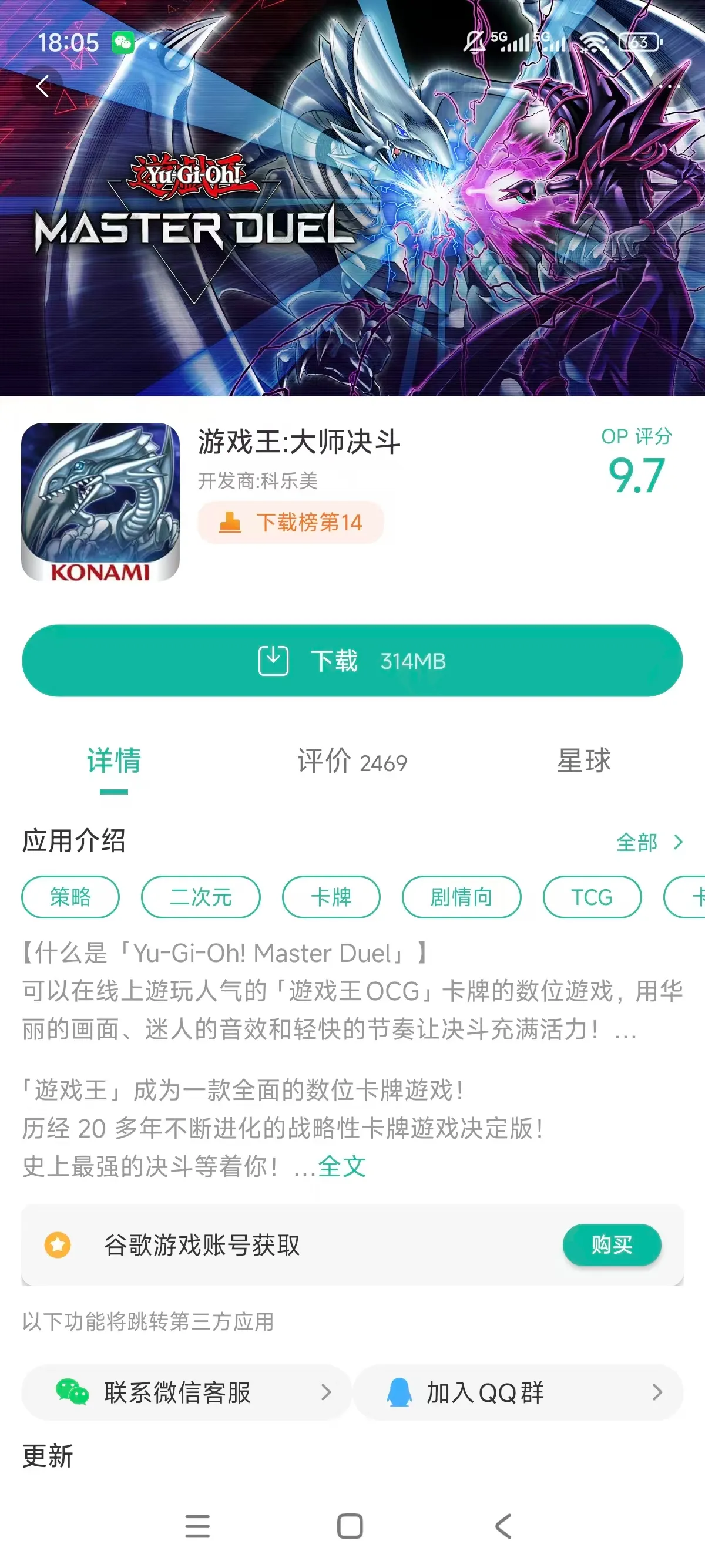The image size is (705, 1568).
Task: Contact WeChat customer service 联系微信客服
Action: [x=186, y=1392]
